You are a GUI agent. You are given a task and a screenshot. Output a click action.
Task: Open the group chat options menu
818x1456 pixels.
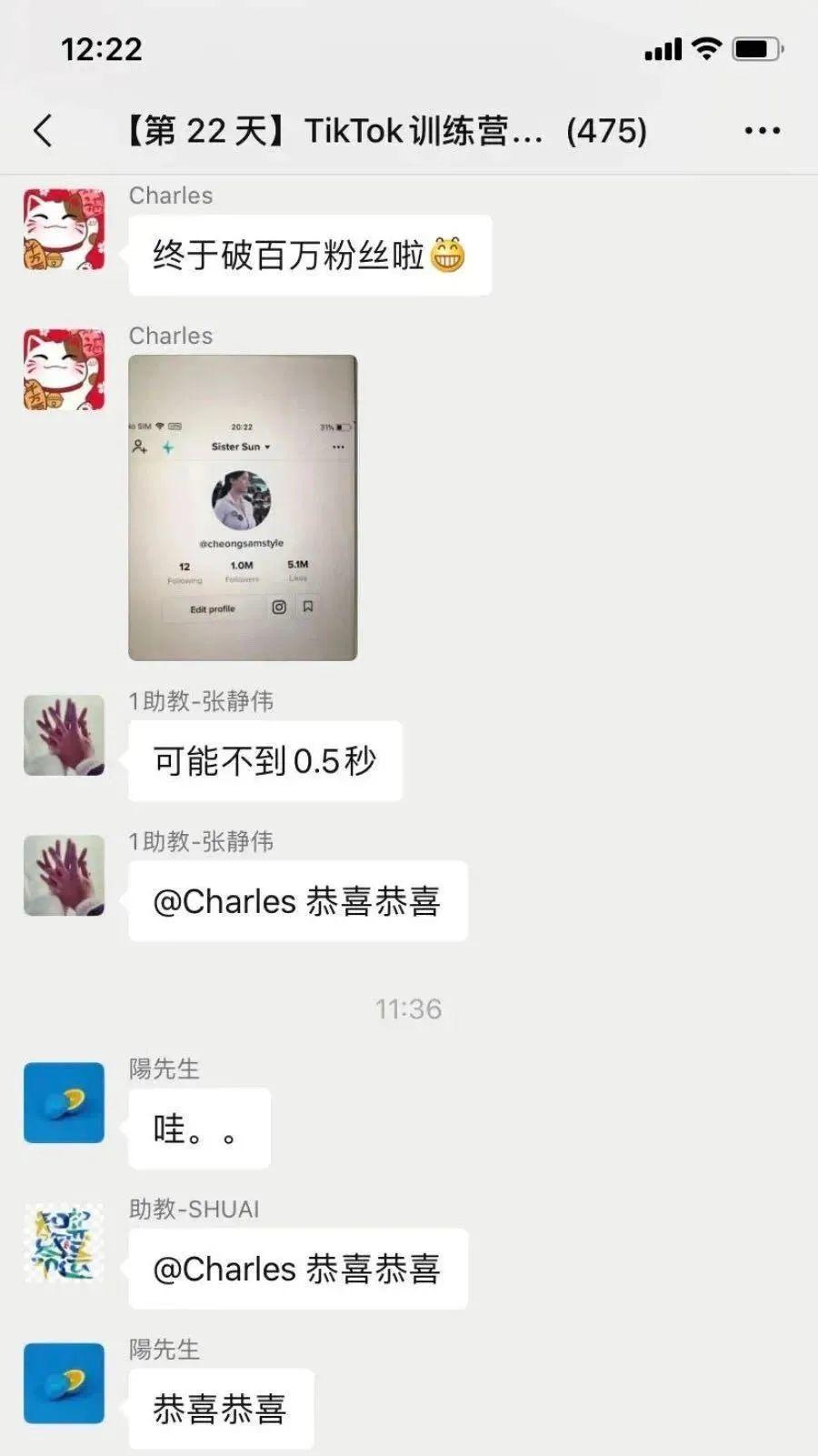pyautogui.click(x=762, y=131)
